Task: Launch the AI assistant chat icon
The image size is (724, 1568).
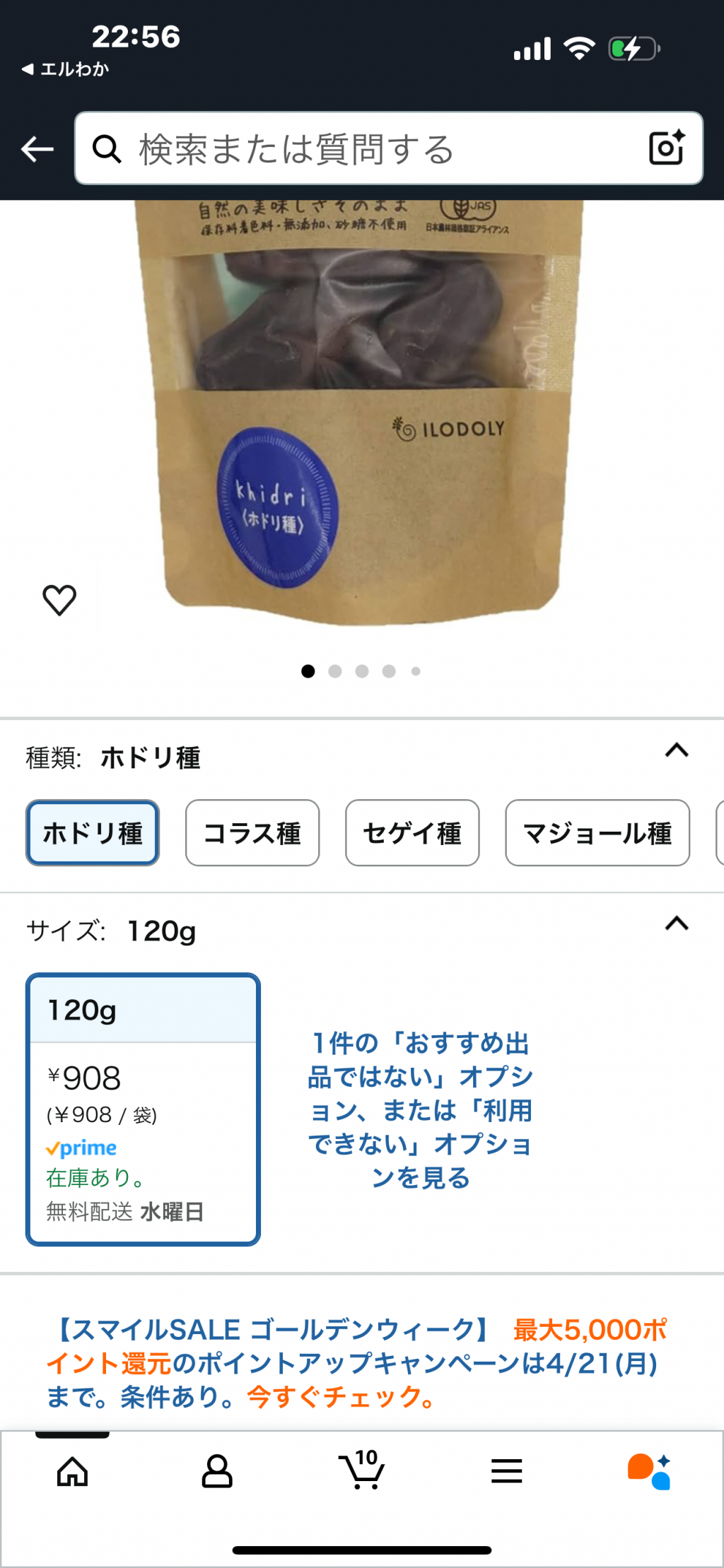Action: tap(650, 1472)
